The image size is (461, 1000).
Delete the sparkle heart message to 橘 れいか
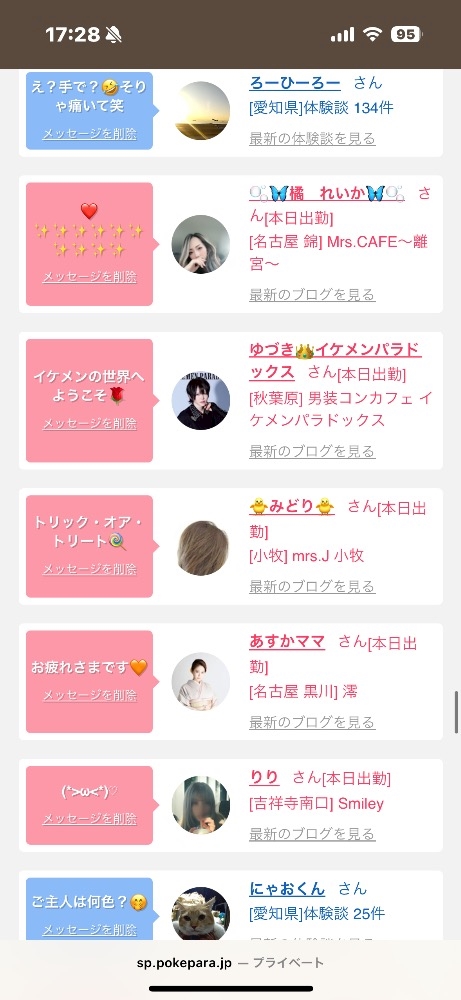pyautogui.click(x=89, y=277)
